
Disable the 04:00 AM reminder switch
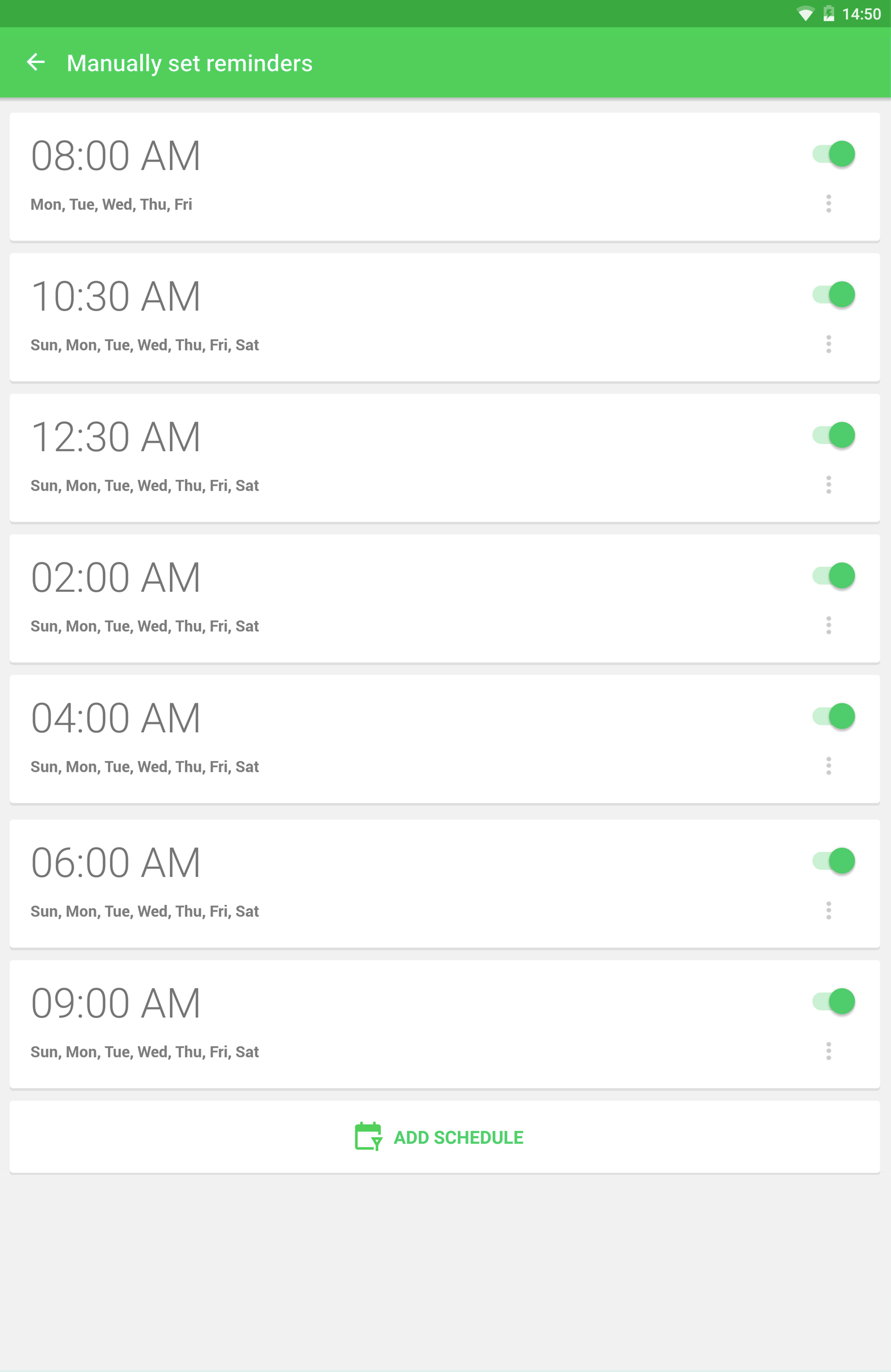point(833,717)
